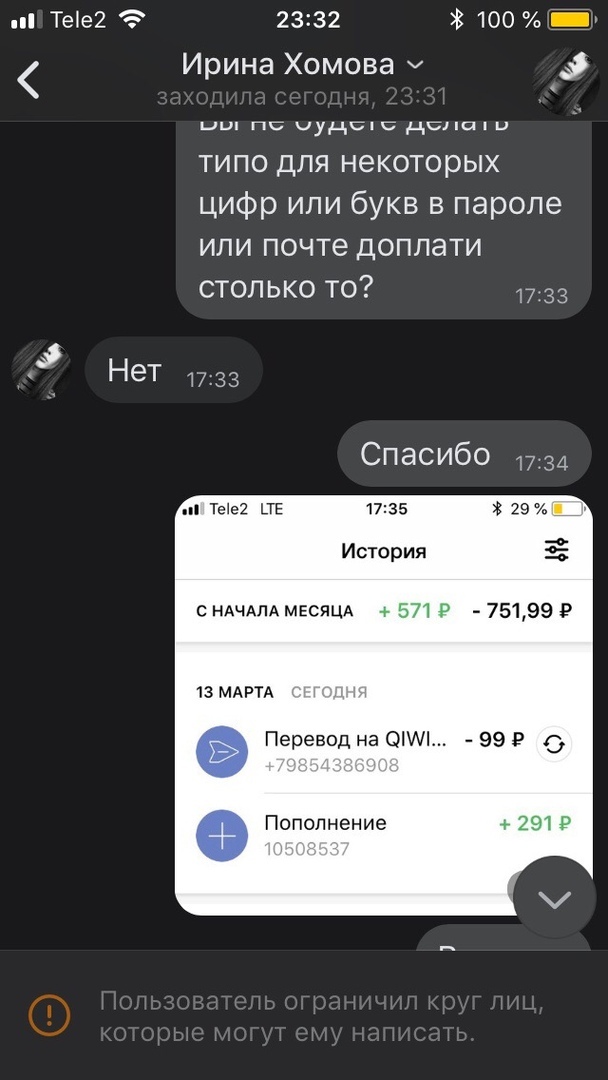This screenshot has width=608, height=1080.
Task: Go back to the chat list
Action: (x=29, y=79)
